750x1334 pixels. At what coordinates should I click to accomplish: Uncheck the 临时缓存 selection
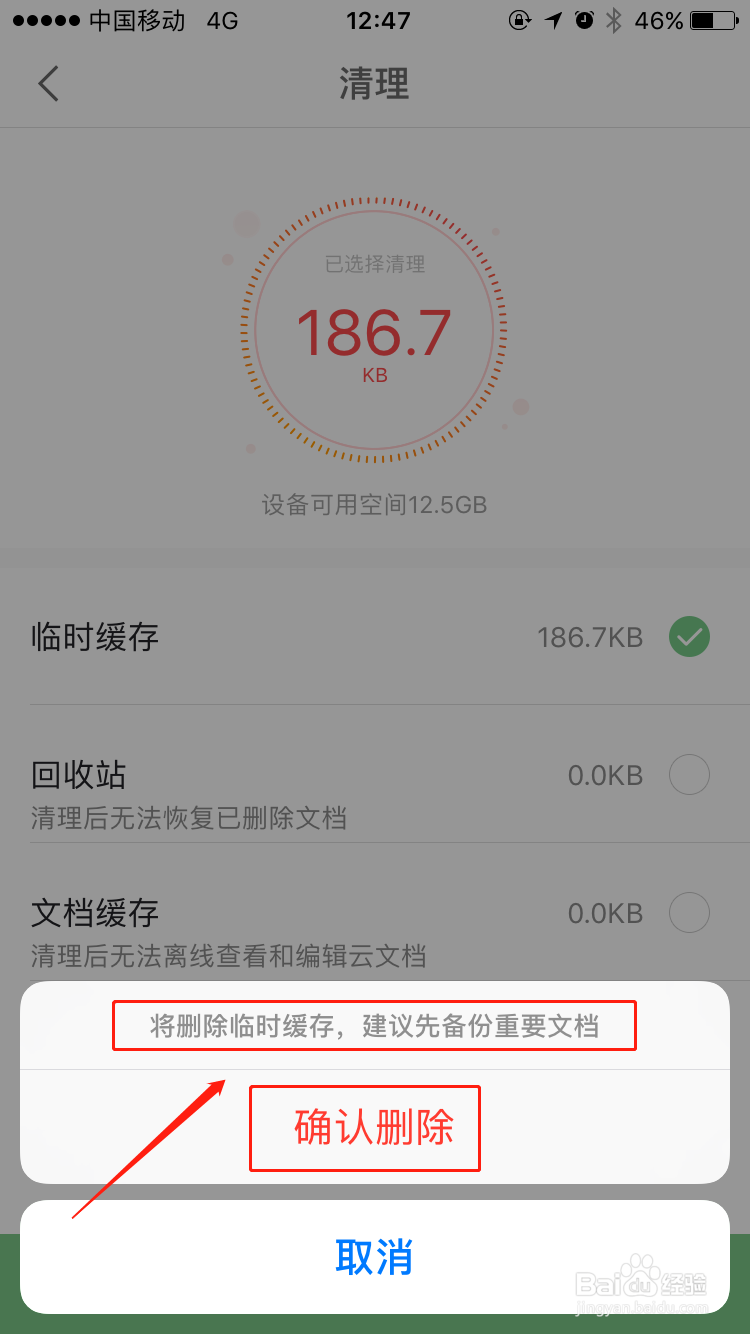point(688,636)
